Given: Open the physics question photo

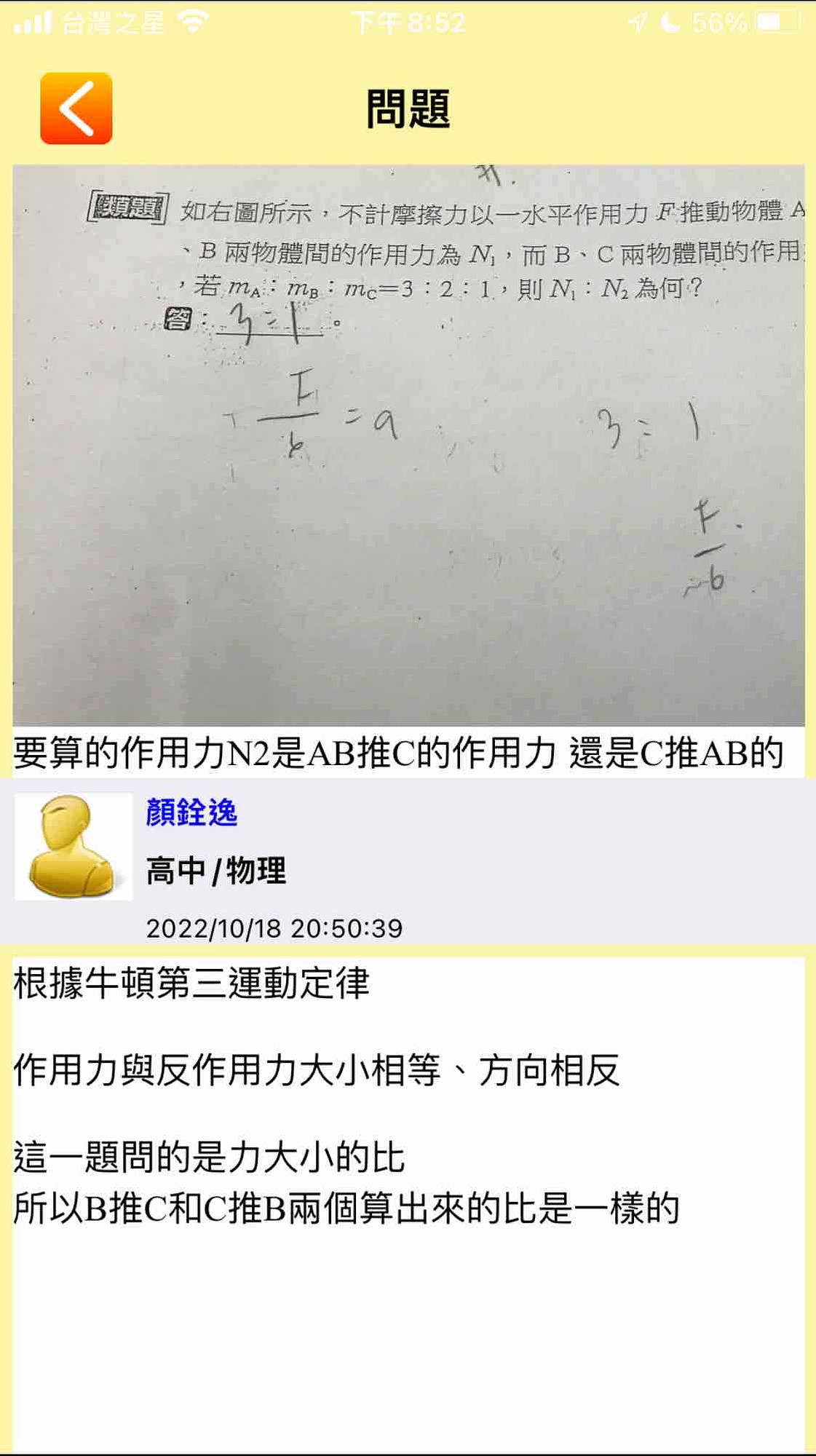Looking at the screenshot, I should [408, 445].
